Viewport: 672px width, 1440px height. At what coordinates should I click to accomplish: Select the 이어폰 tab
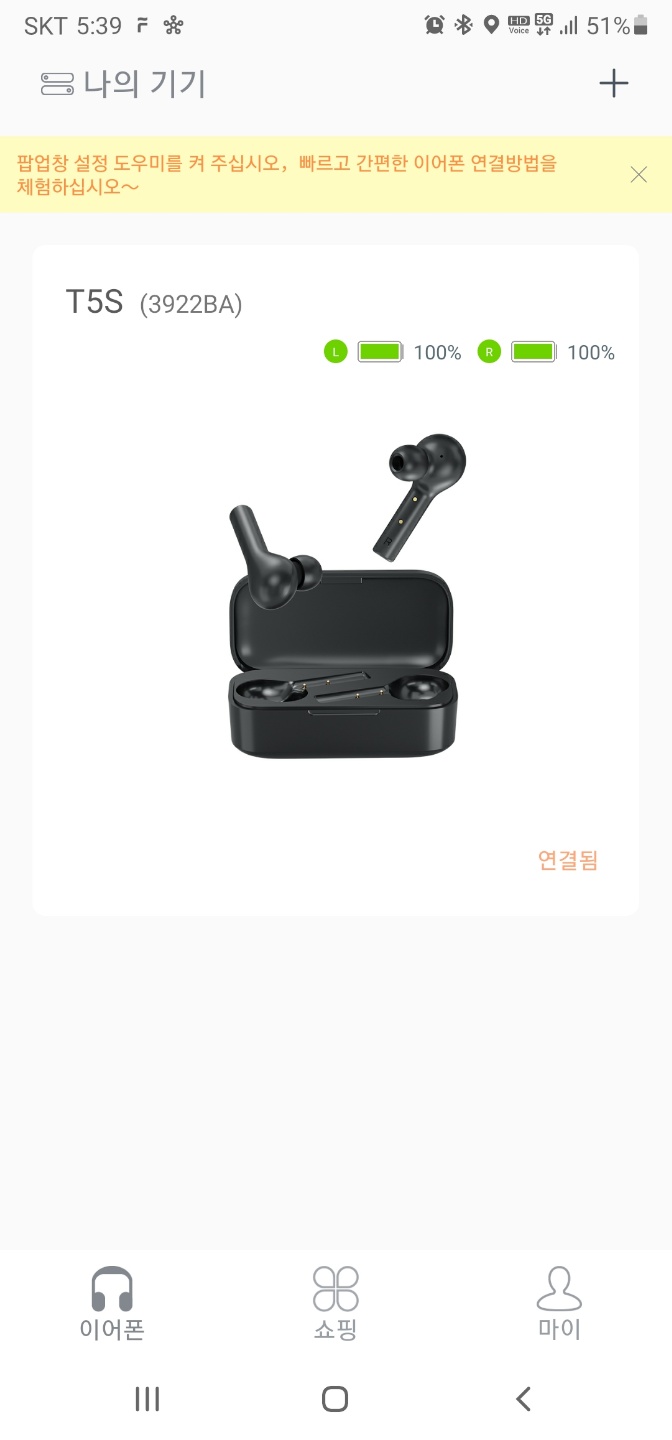coord(112,1303)
